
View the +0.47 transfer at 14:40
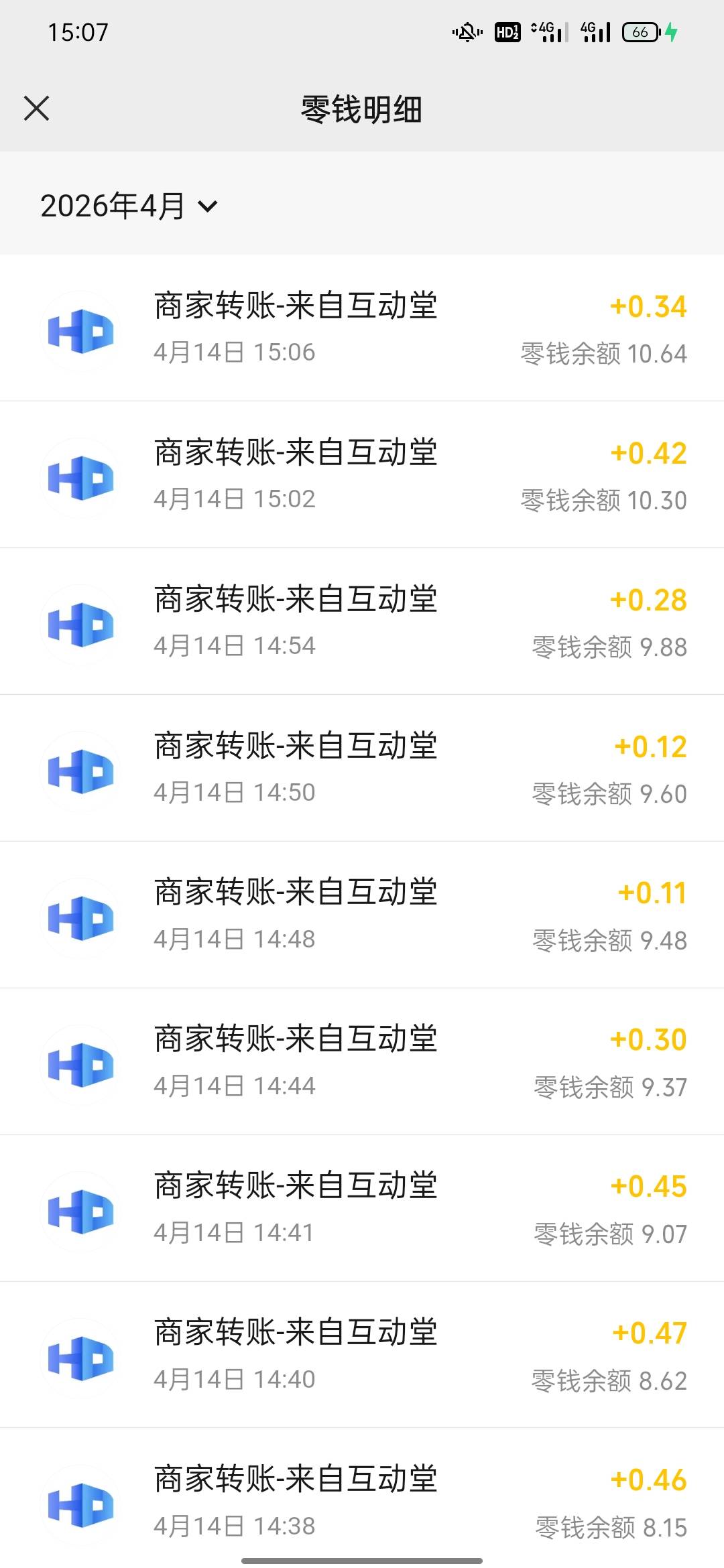362,1356
